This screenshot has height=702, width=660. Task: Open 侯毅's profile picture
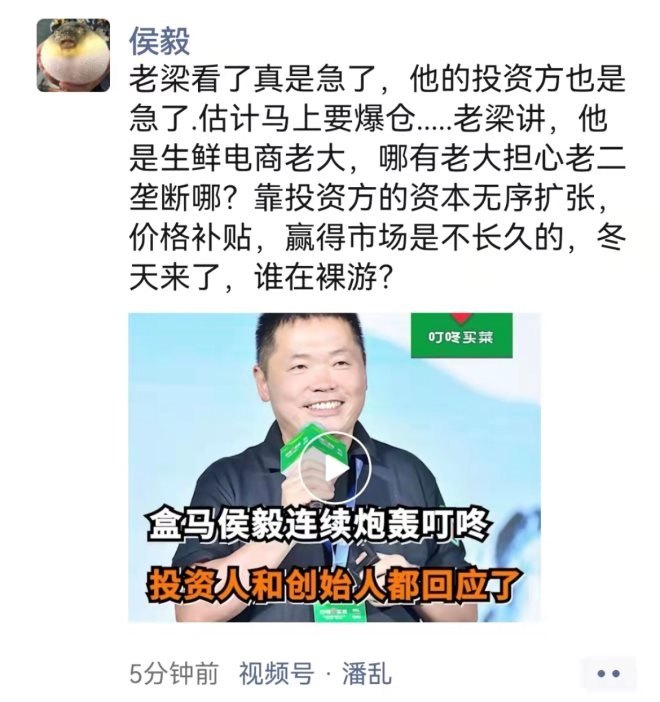[73, 55]
